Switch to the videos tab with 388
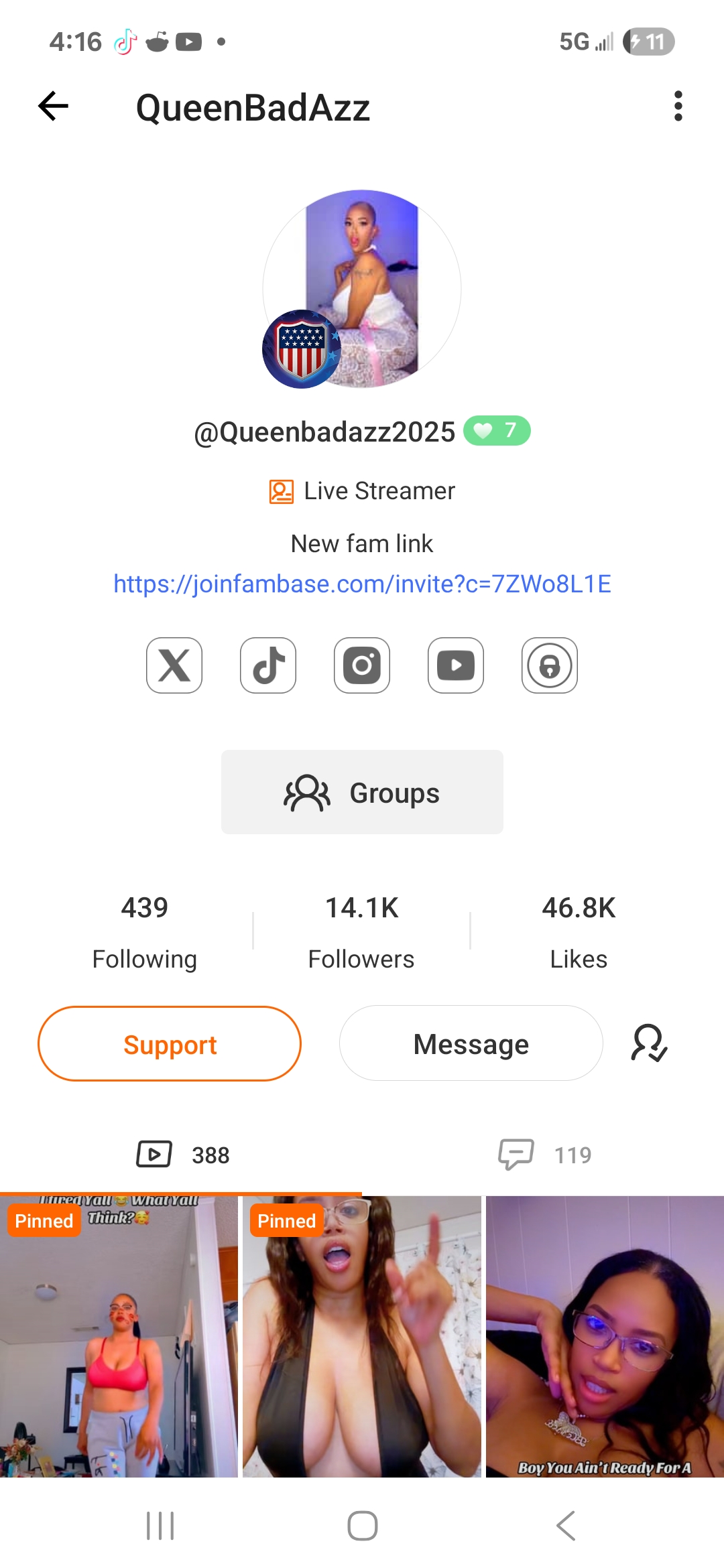This screenshot has width=724, height=1568. point(182,1155)
